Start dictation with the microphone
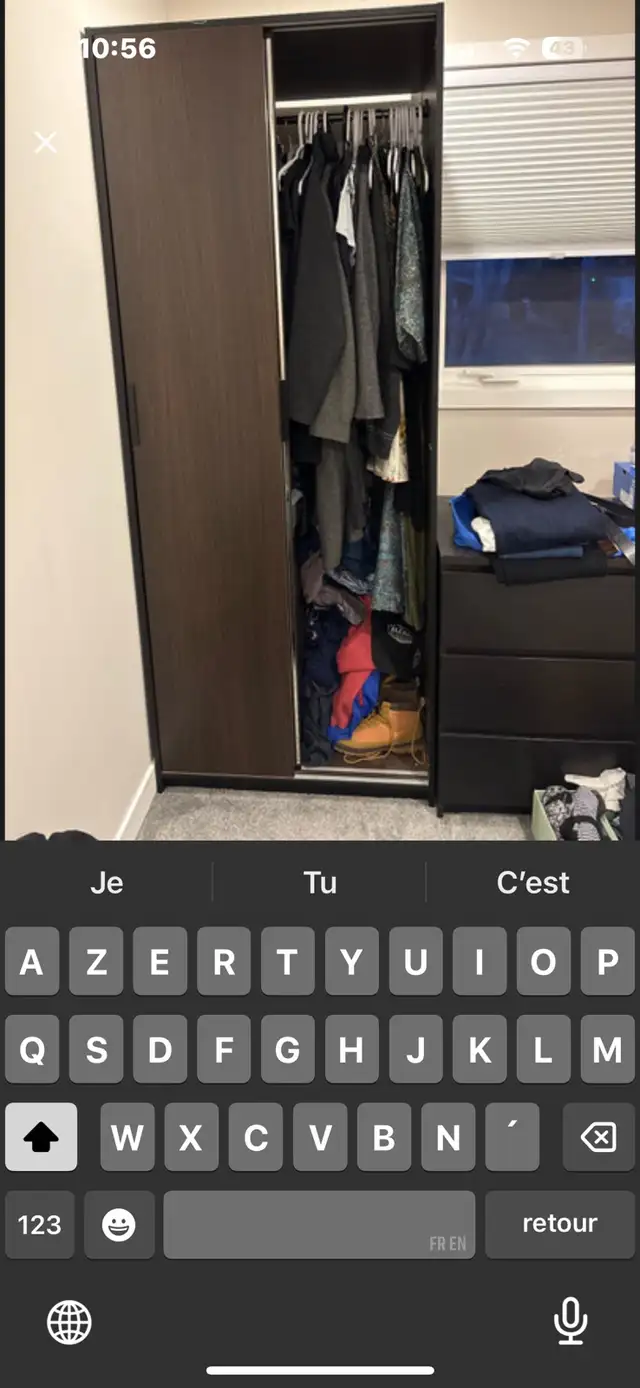This screenshot has height=1388, width=640. pos(570,1322)
